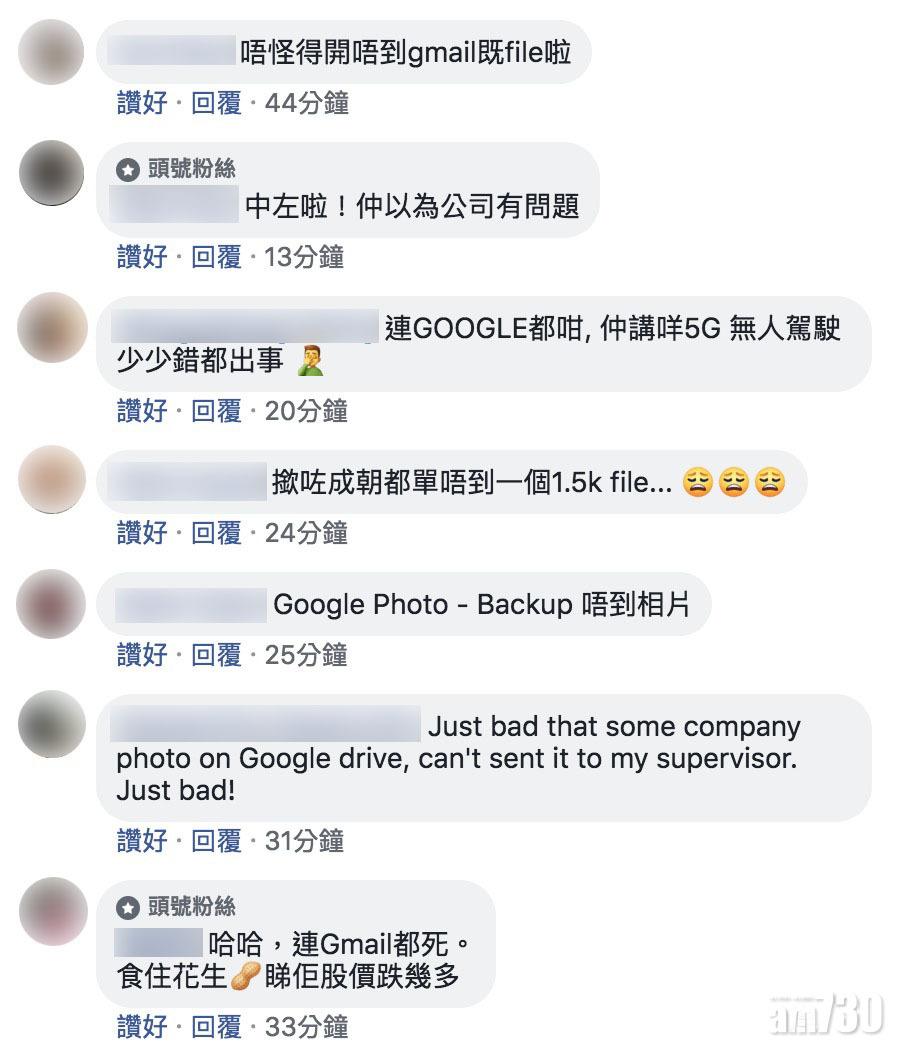Like the comment saying 連Gmail都死
Image resolution: width=906 pixels, height=1054 pixels.
pyautogui.click(x=142, y=1026)
